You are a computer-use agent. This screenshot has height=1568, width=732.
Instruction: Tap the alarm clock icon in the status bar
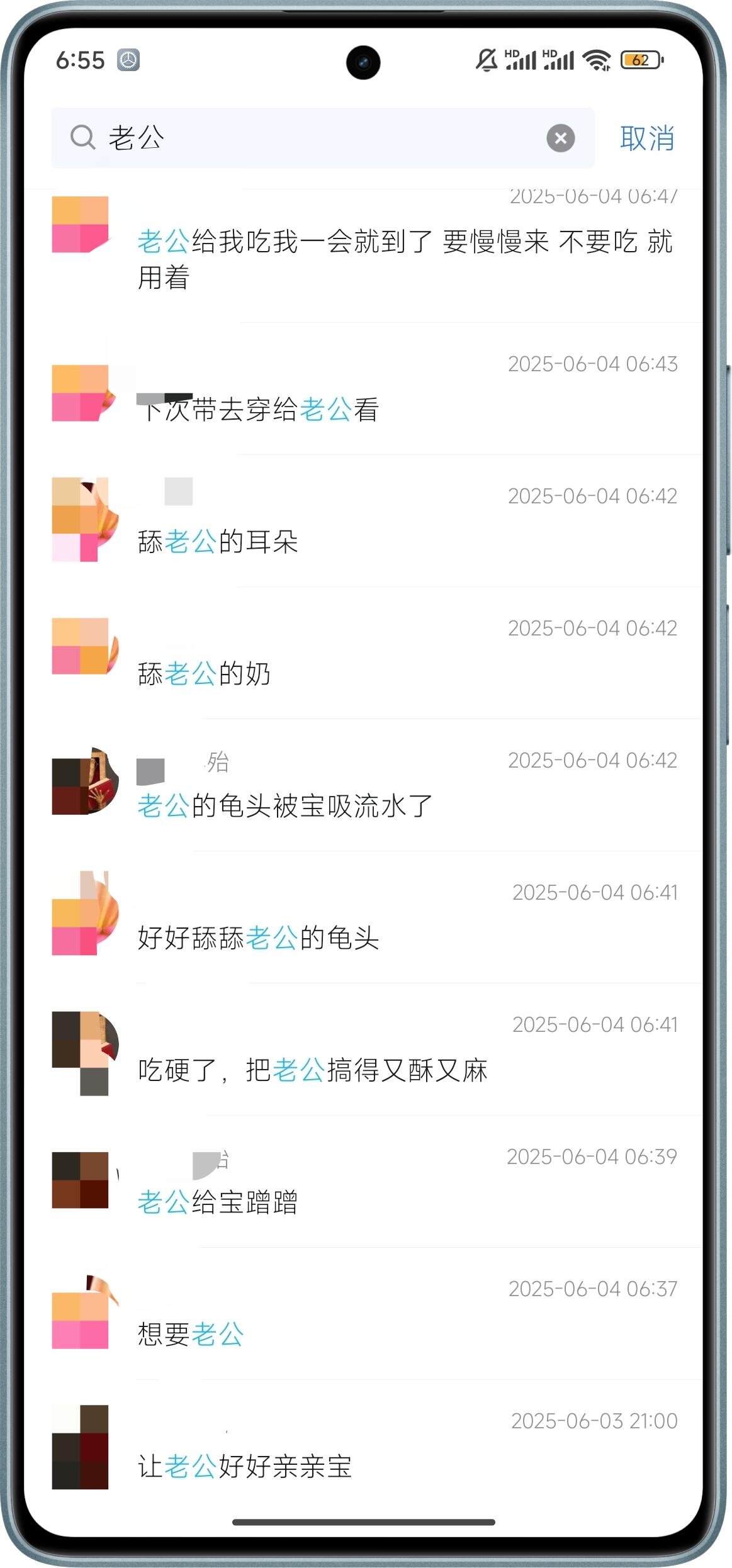(x=128, y=60)
